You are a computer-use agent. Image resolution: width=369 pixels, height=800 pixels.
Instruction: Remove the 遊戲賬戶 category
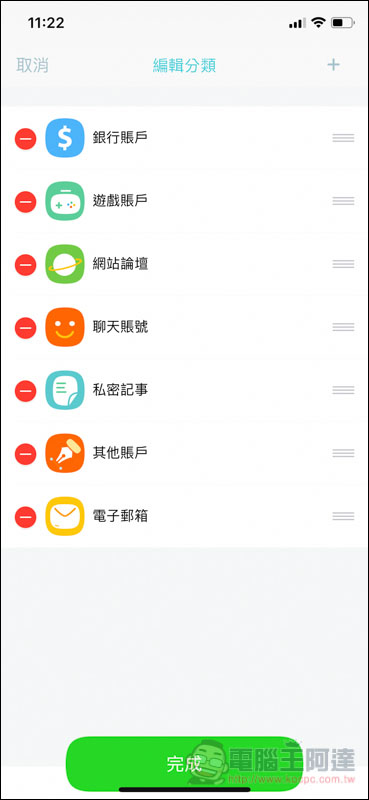26,202
